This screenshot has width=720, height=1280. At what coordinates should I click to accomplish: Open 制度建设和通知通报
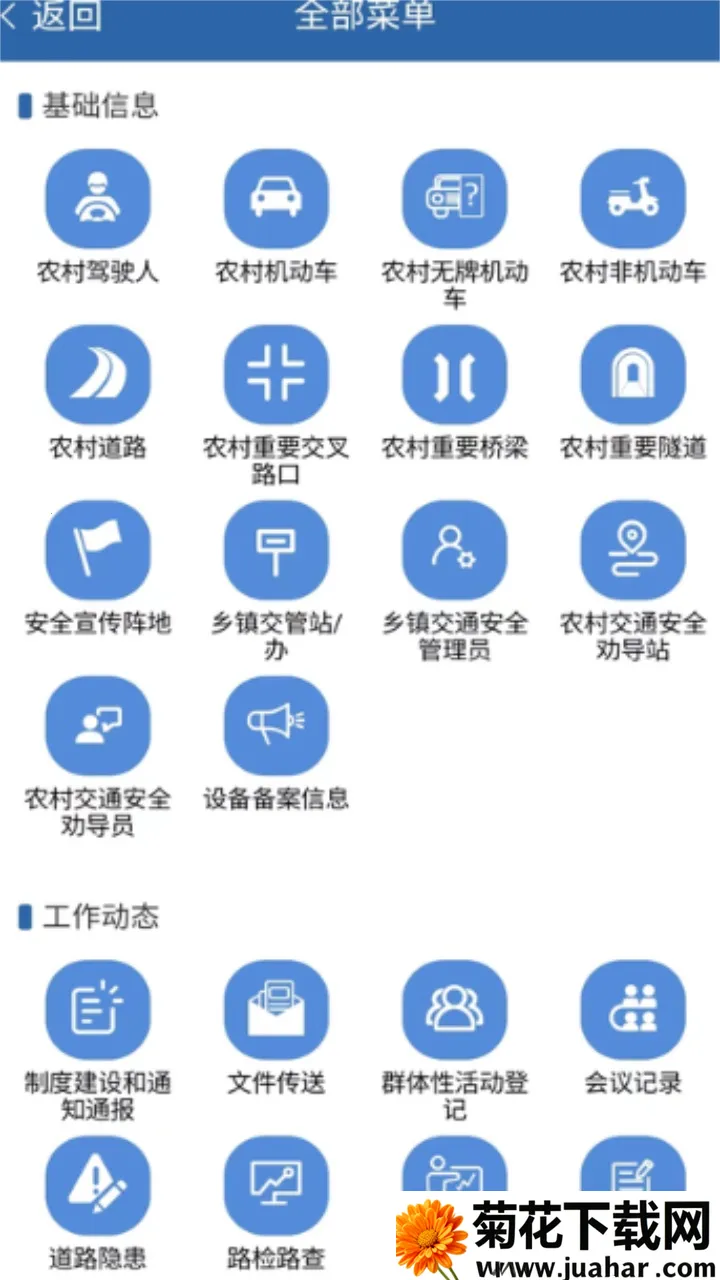[98, 1011]
